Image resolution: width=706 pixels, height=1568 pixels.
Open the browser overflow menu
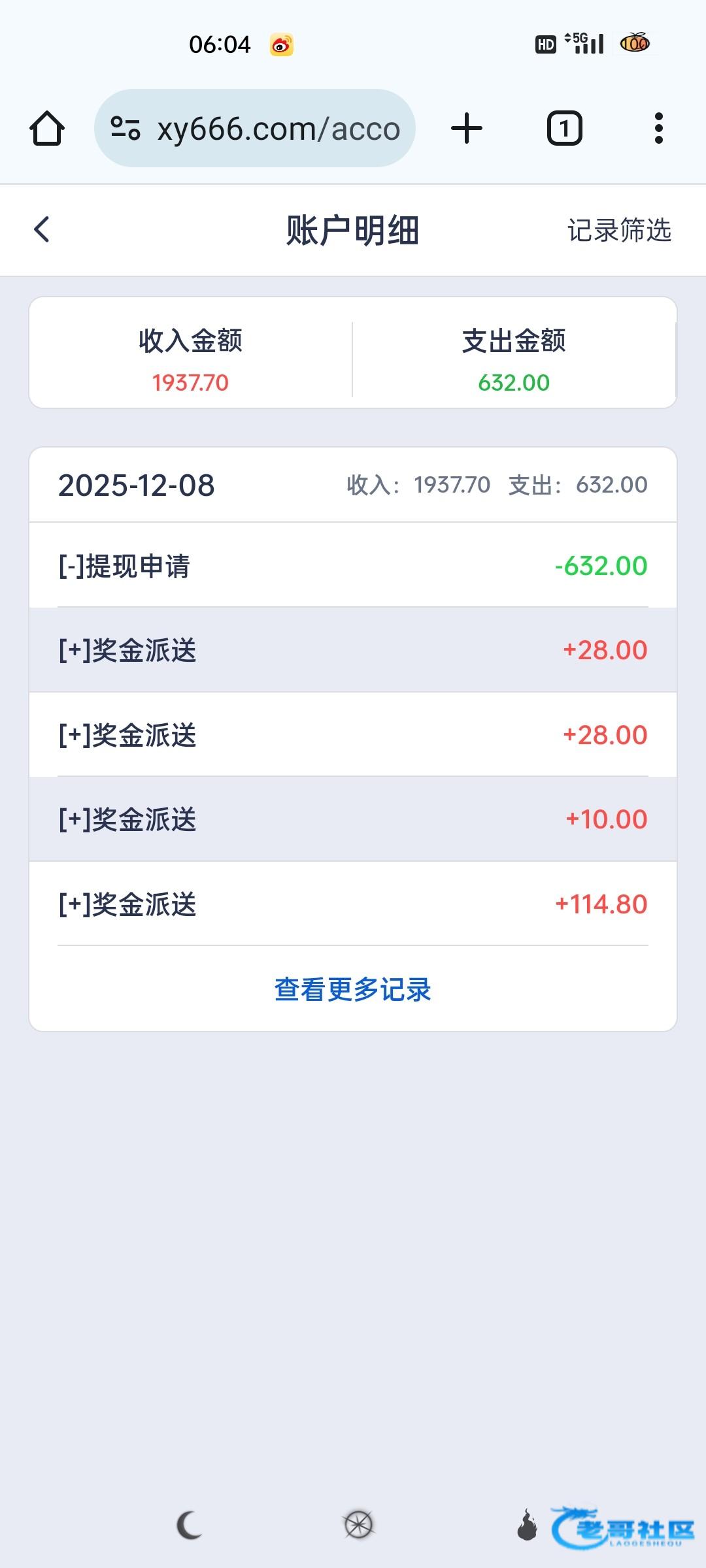coord(658,128)
